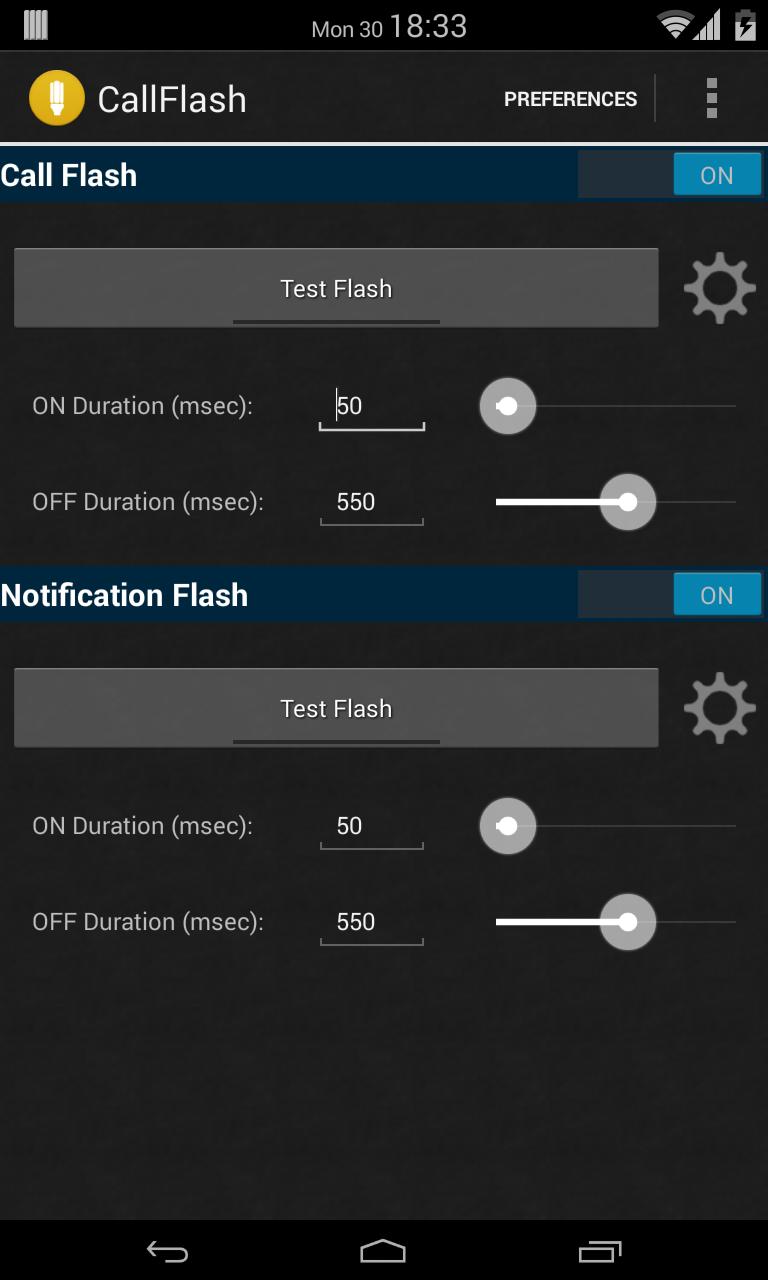Open the Notification Flash gear settings
Screen dimensions: 768x1280
(x=719, y=709)
